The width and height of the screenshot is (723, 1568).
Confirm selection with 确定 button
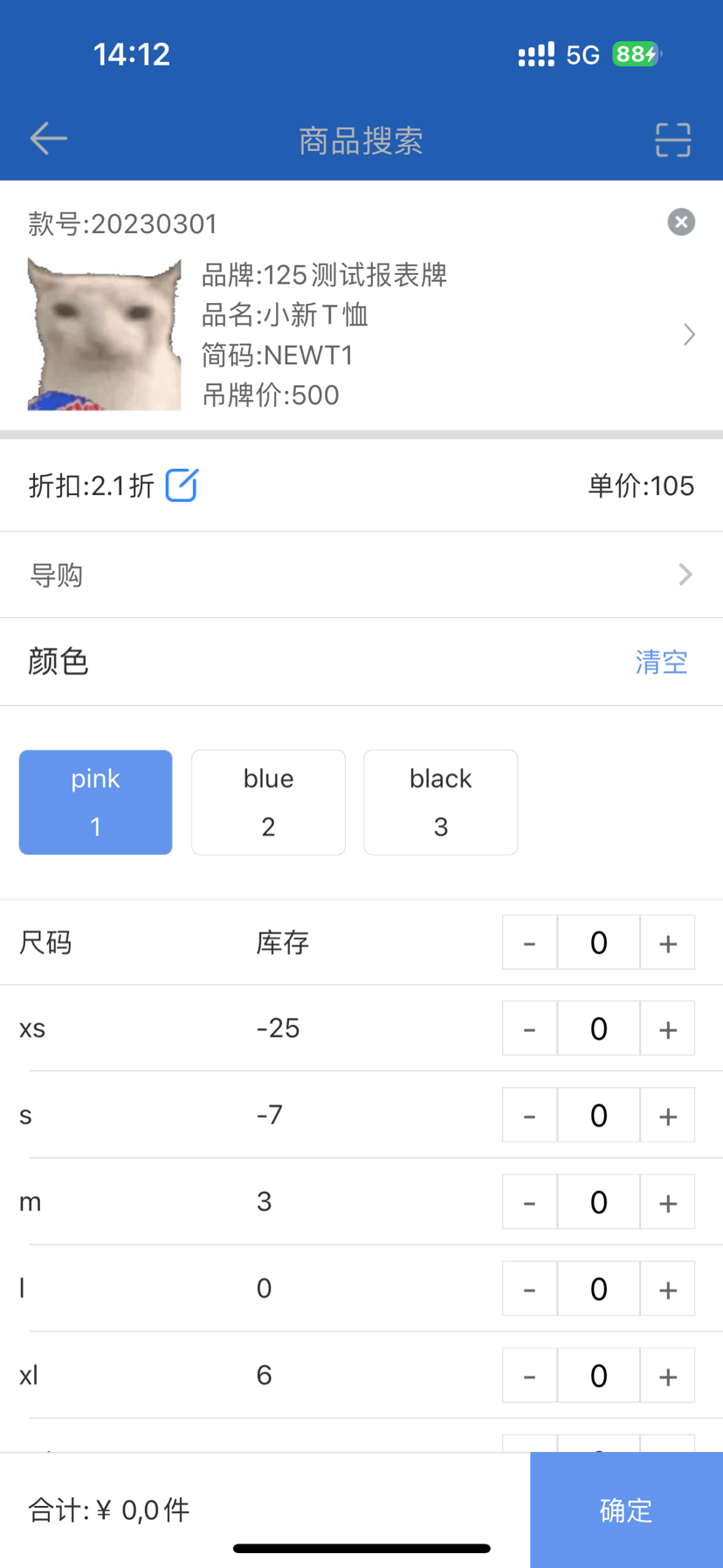pos(626,1510)
